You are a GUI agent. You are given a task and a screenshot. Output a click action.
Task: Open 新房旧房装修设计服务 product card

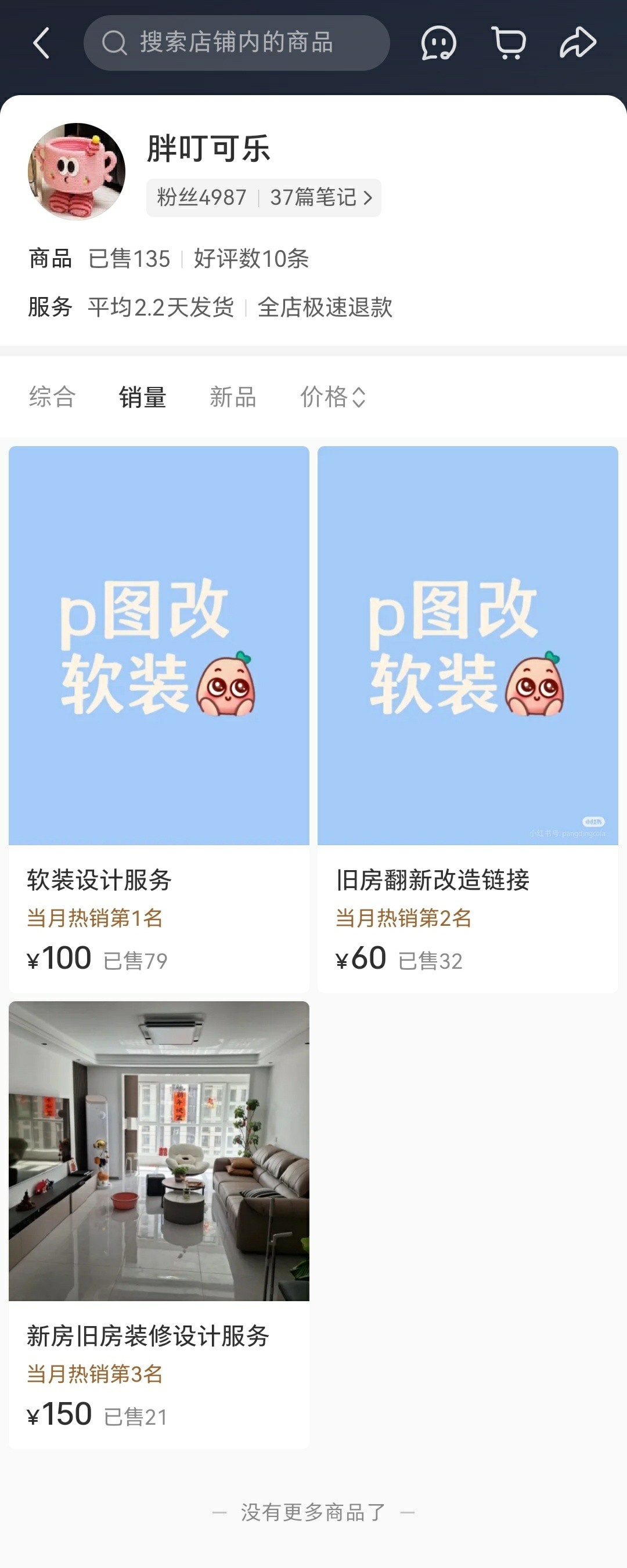click(x=158, y=1223)
